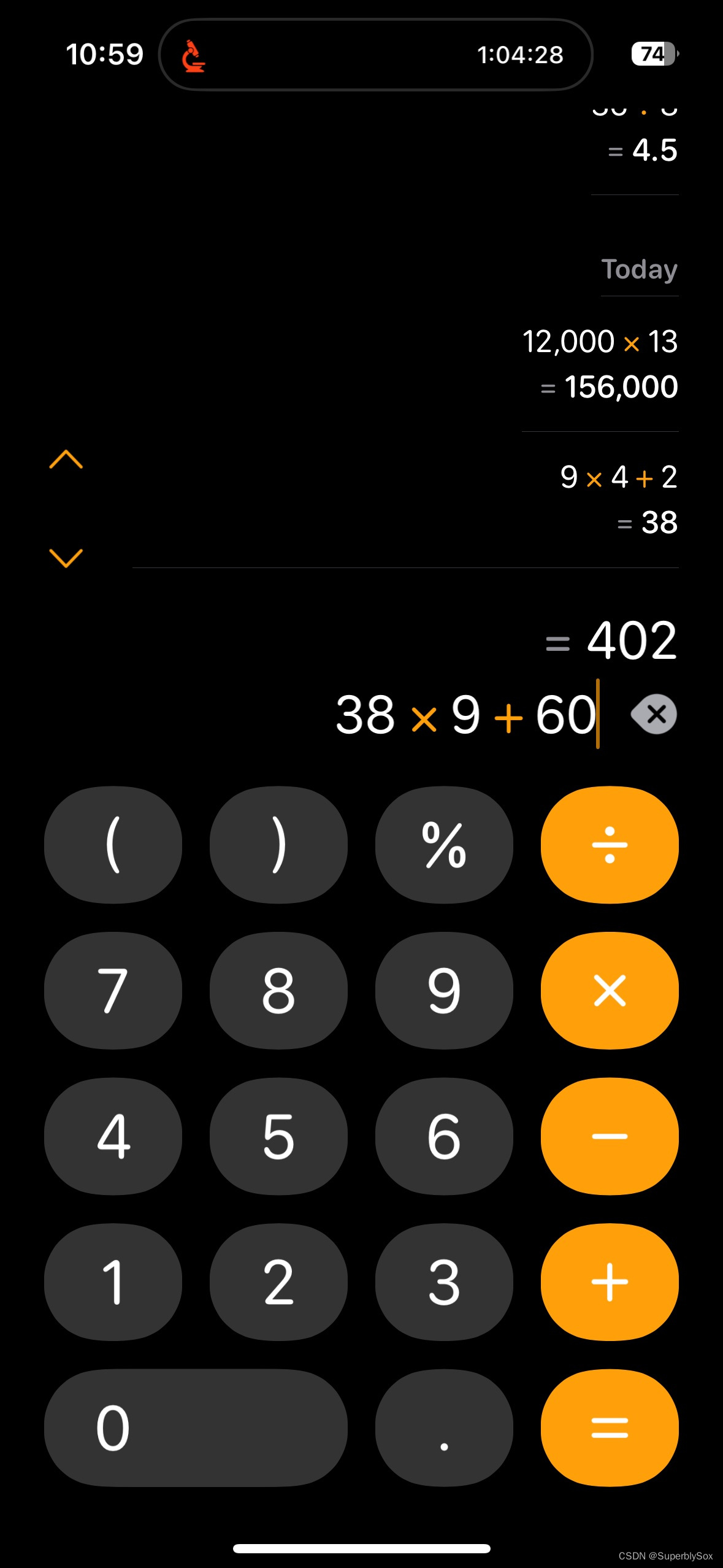
Task: Delete the last digit with backspace
Action: point(654,714)
